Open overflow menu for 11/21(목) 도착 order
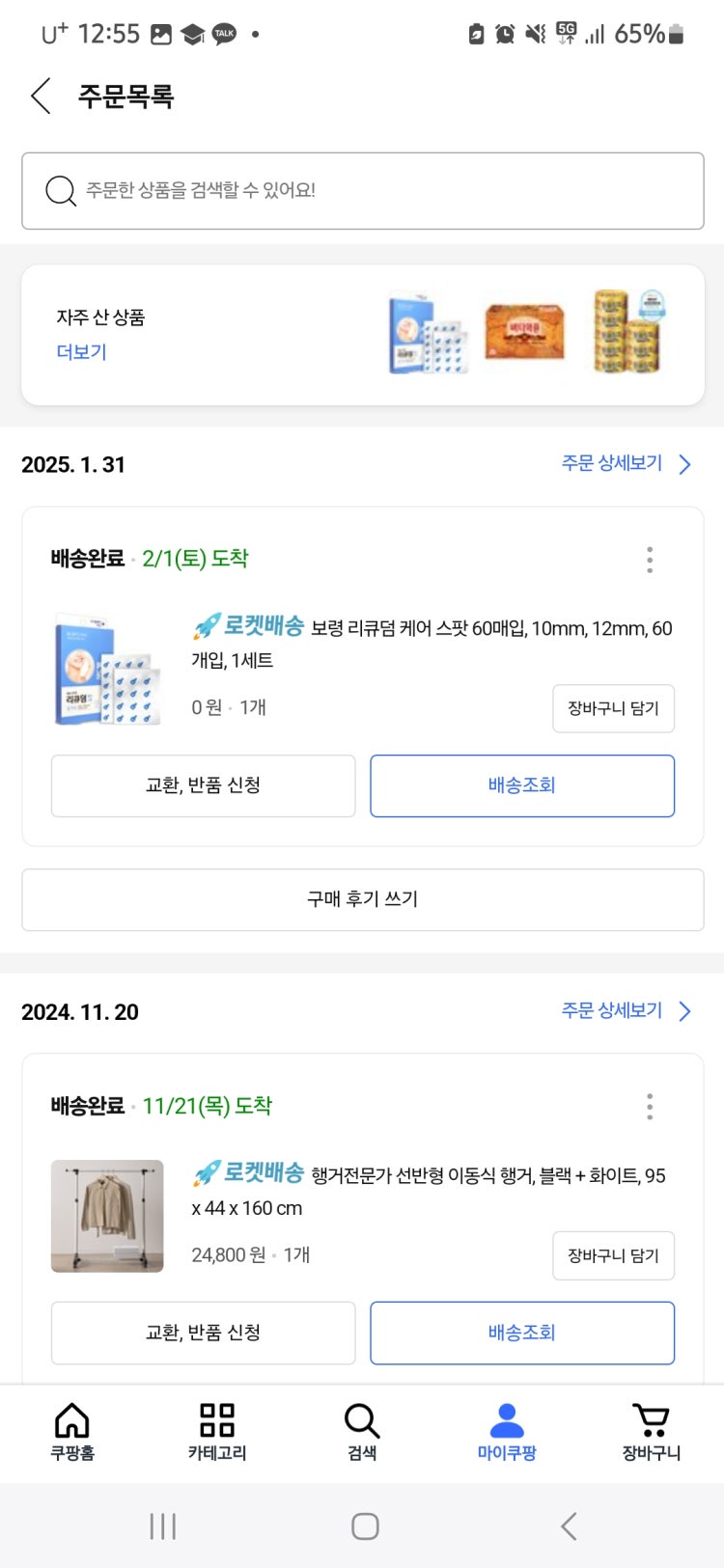This screenshot has width=724, height=1568. pyautogui.click(x=650, y=1106)
